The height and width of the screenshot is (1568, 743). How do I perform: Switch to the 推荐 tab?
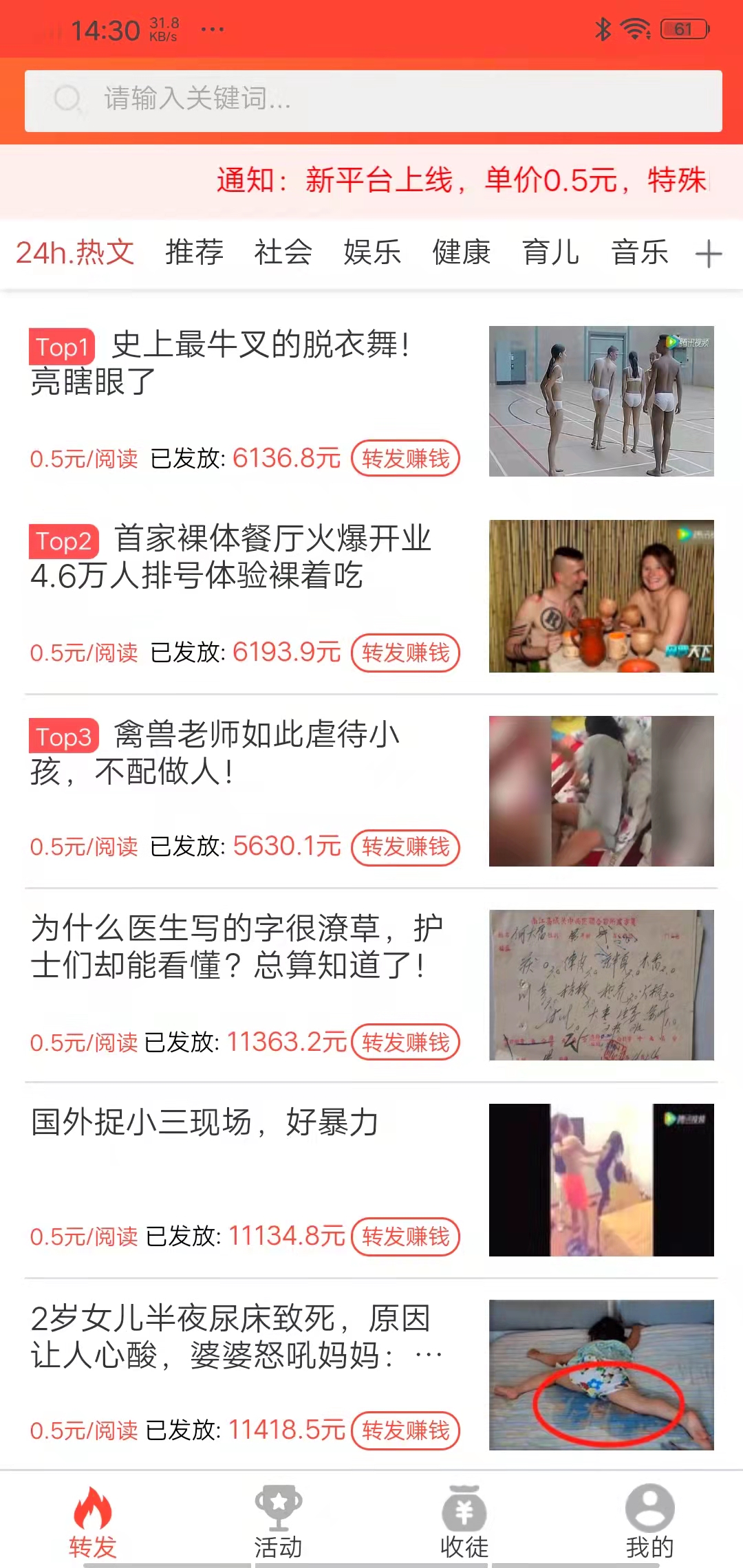pyautogui.click(x=194, y=252)
